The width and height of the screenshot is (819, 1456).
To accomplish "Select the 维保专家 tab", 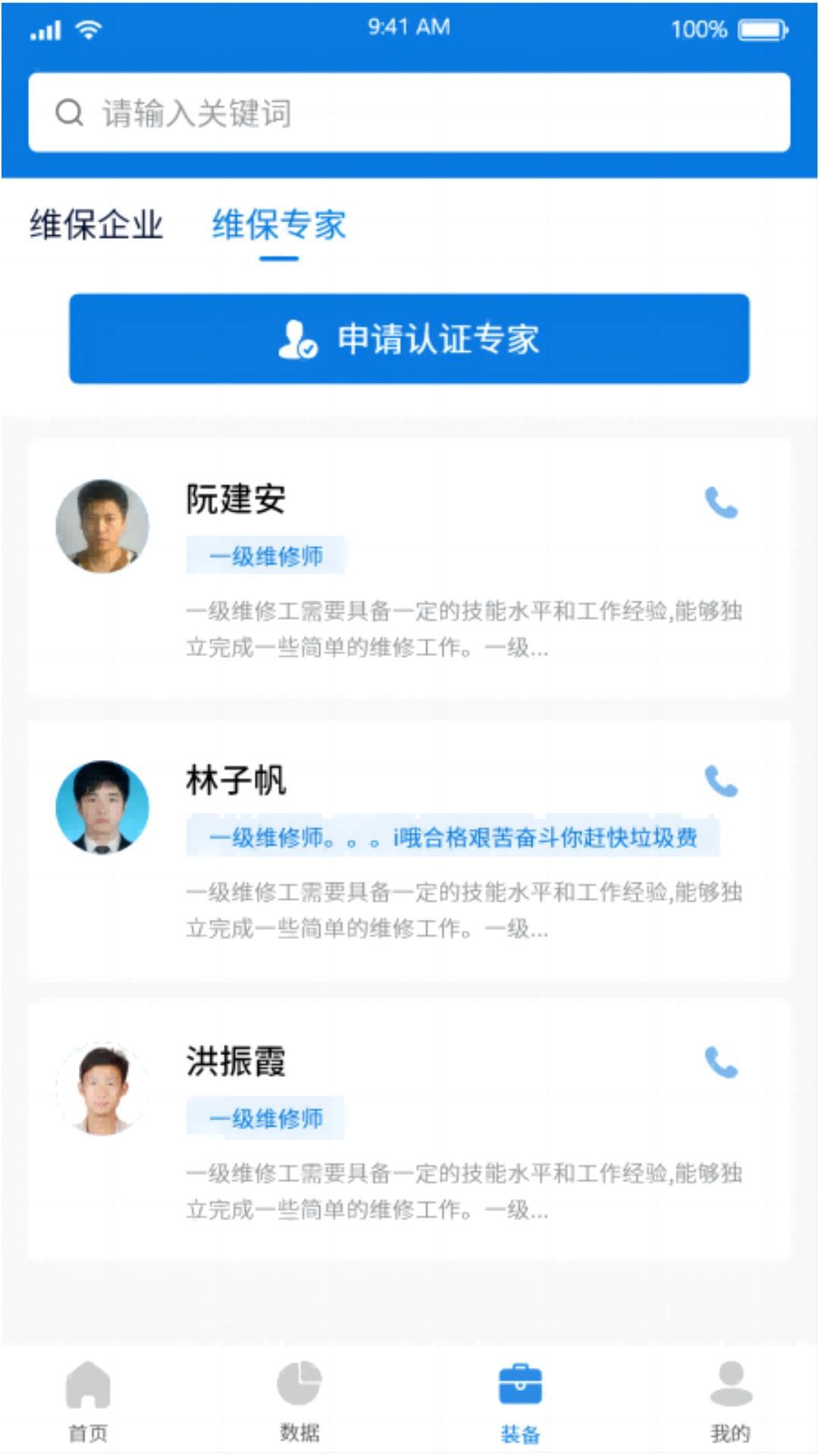I will pos(278,222).
